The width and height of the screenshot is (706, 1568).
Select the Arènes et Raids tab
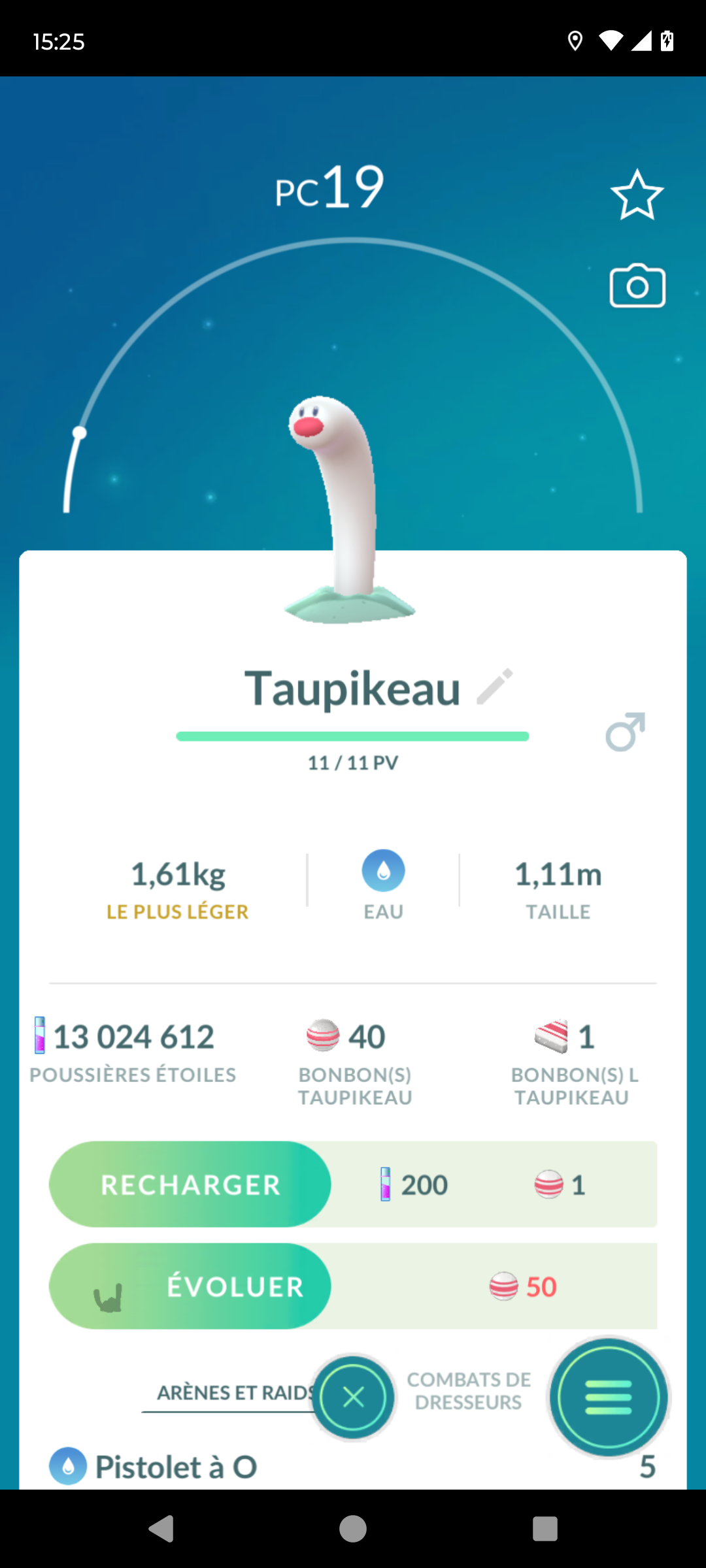[235, 1393]
